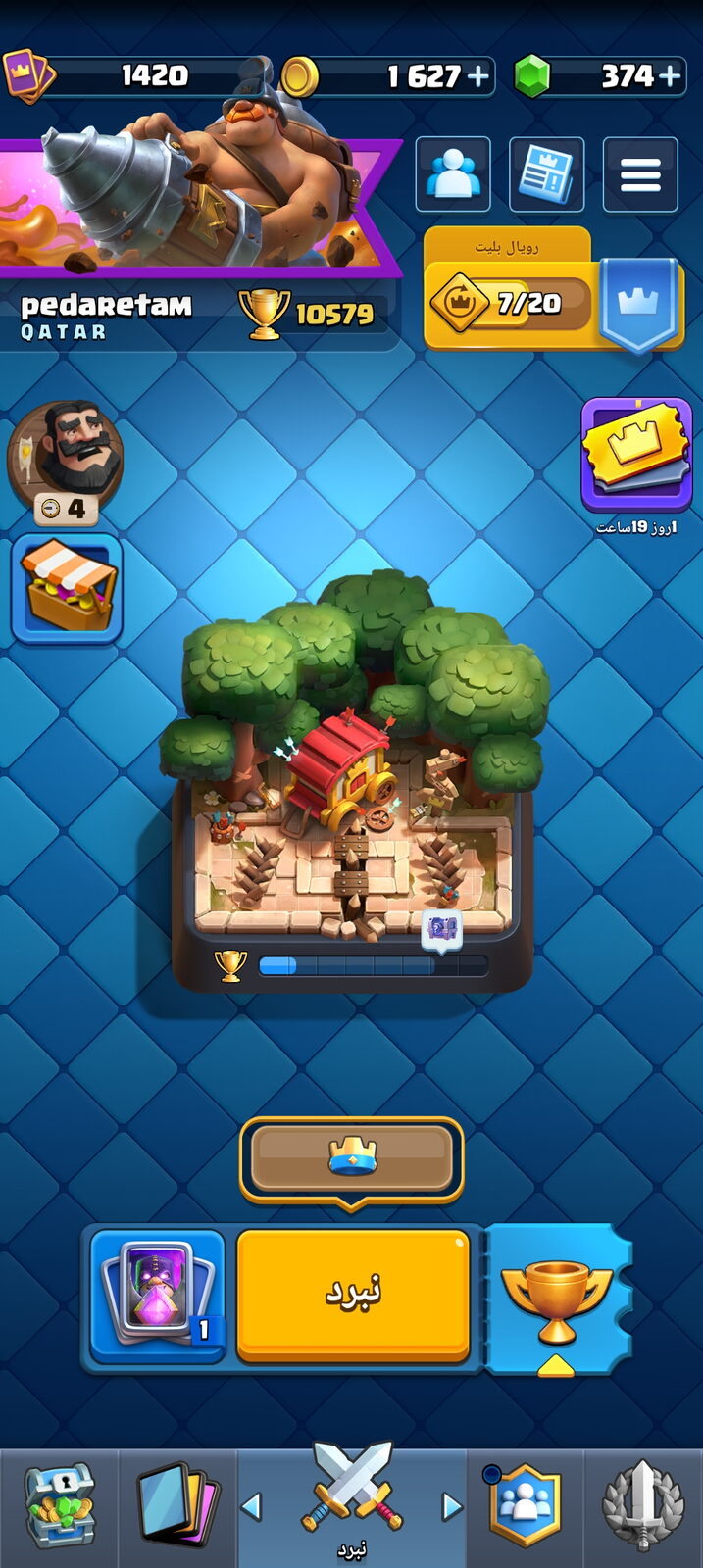Screen dimensions: 703x1568
Task: Open the friends icon at the top
Action: click(x=453, y=174)
